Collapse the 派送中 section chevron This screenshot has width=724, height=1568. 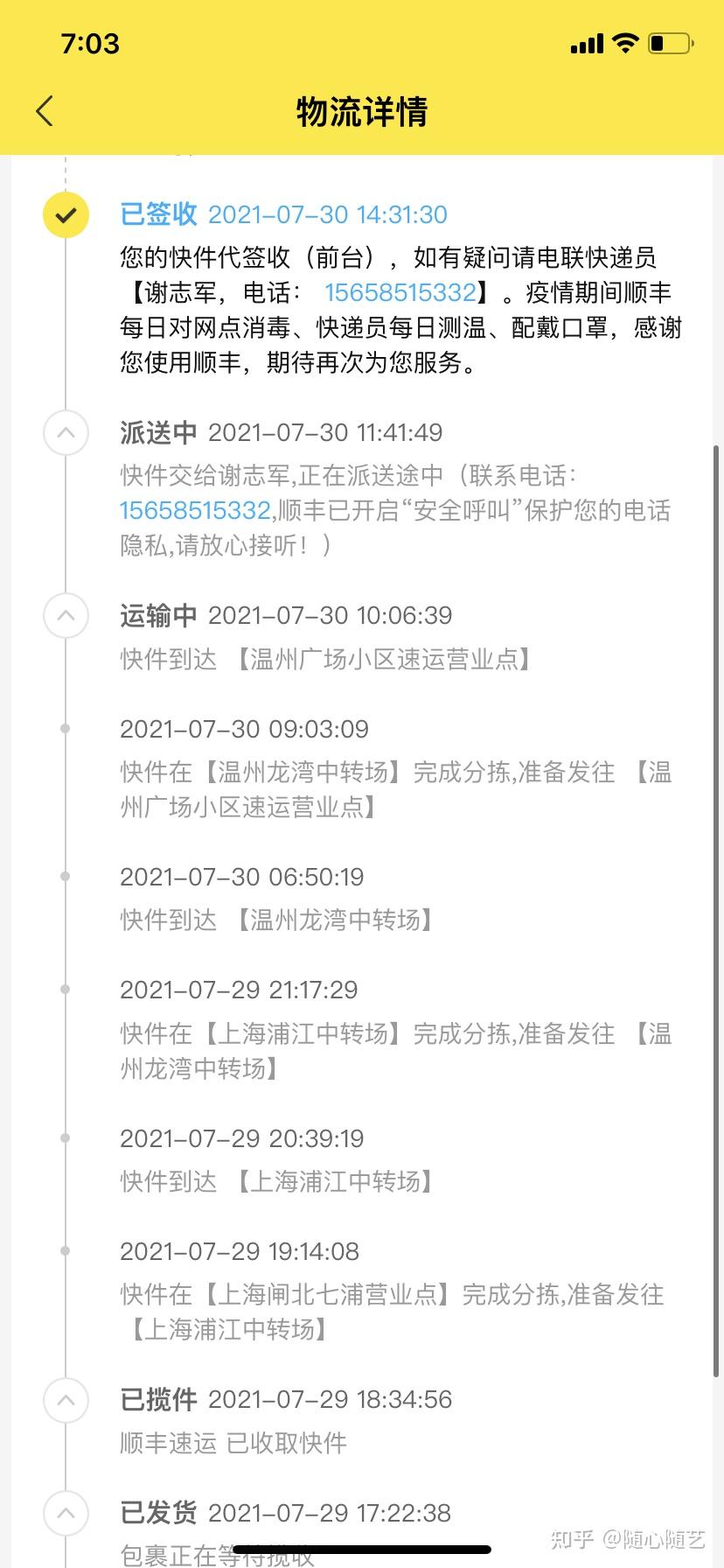pos(66,432)
